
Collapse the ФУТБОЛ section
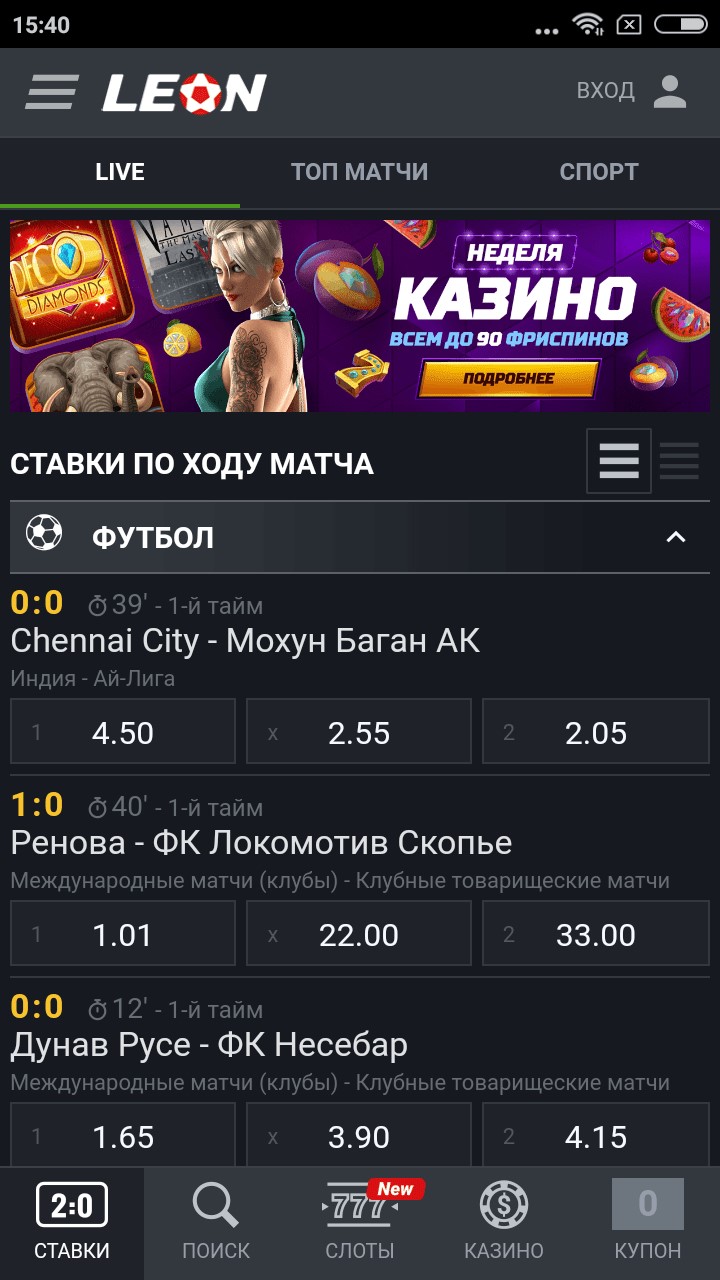coord(676,538)
